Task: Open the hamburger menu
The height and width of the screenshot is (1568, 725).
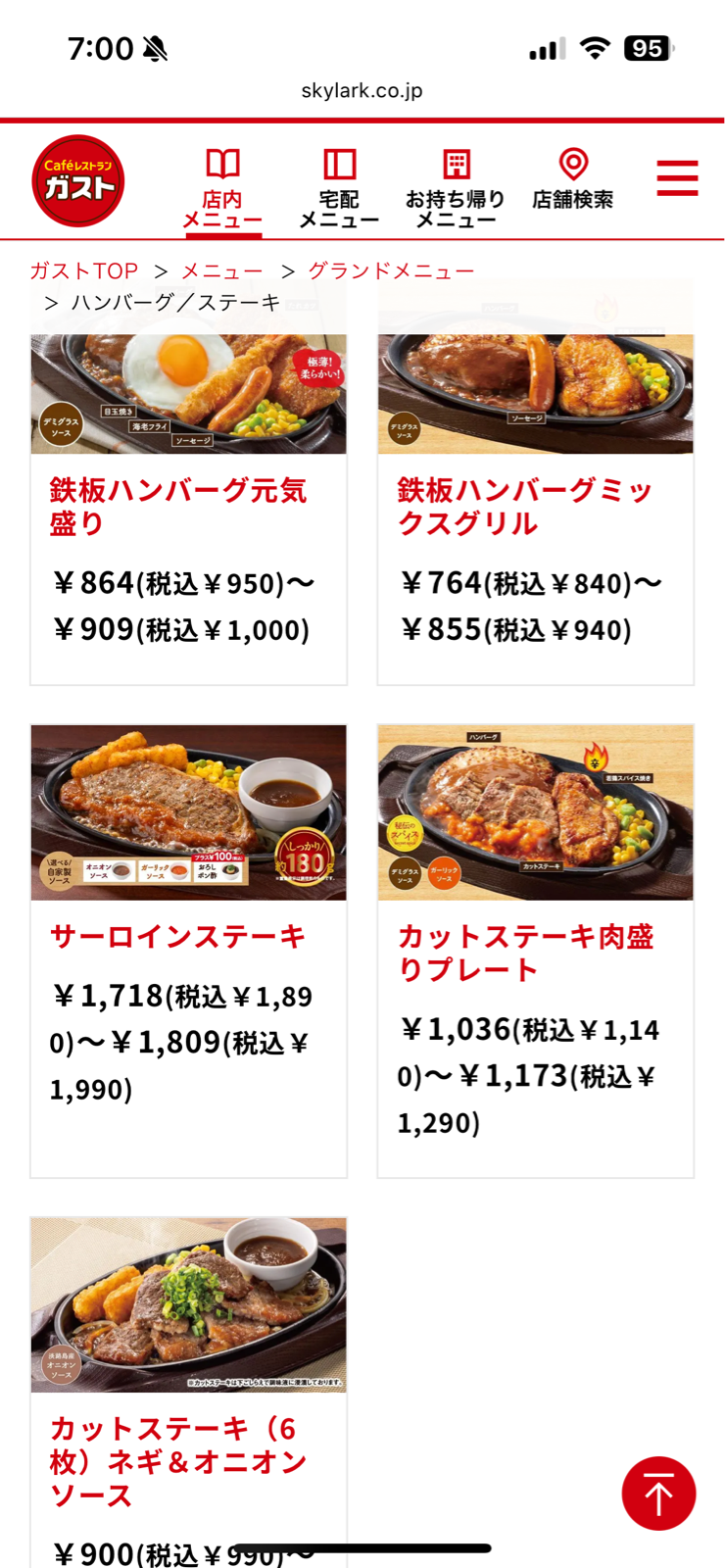Action: point(677,178)
